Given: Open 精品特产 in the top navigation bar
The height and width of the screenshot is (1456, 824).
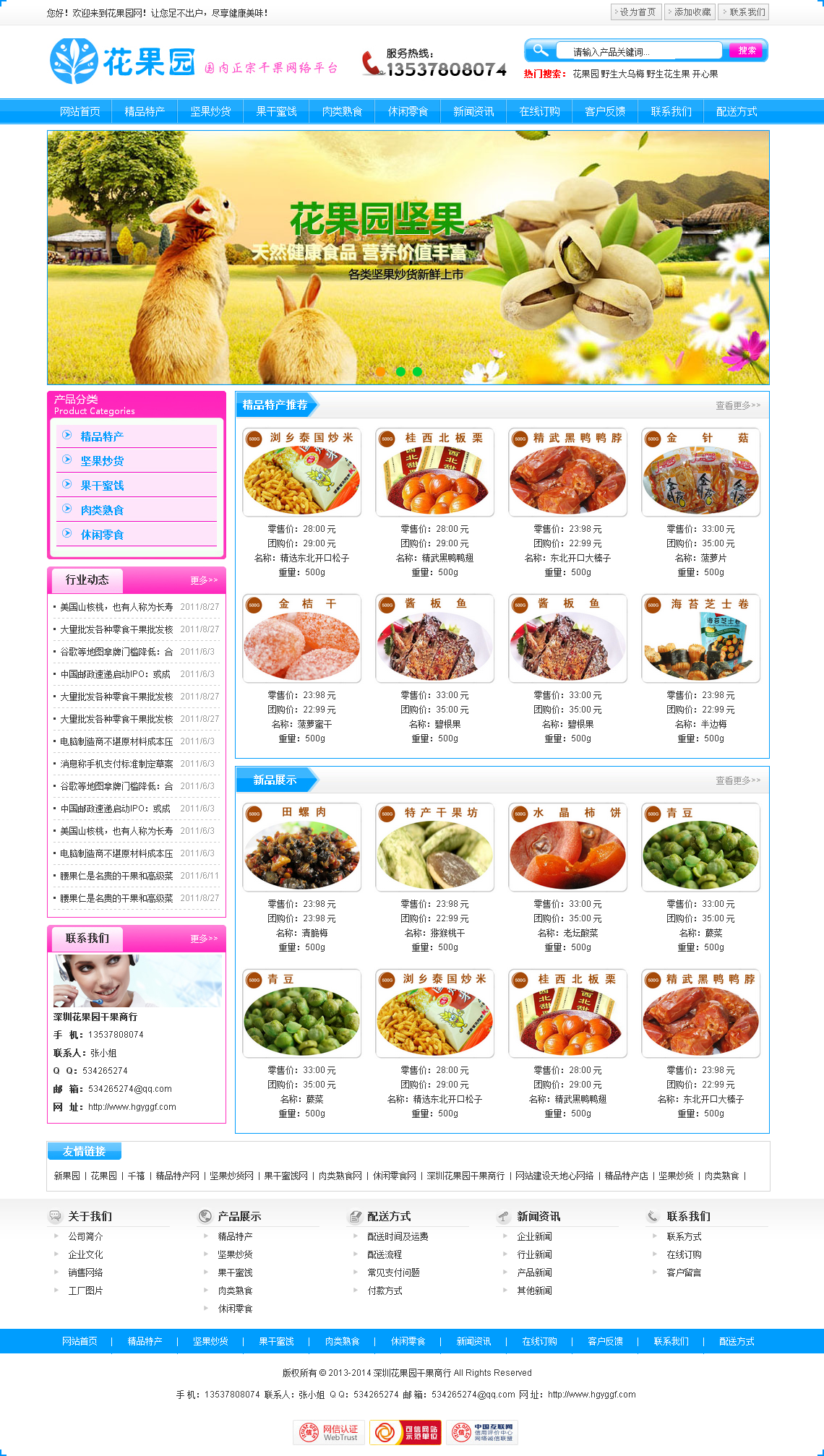Looking at the screenshot, I should (145, 111).
